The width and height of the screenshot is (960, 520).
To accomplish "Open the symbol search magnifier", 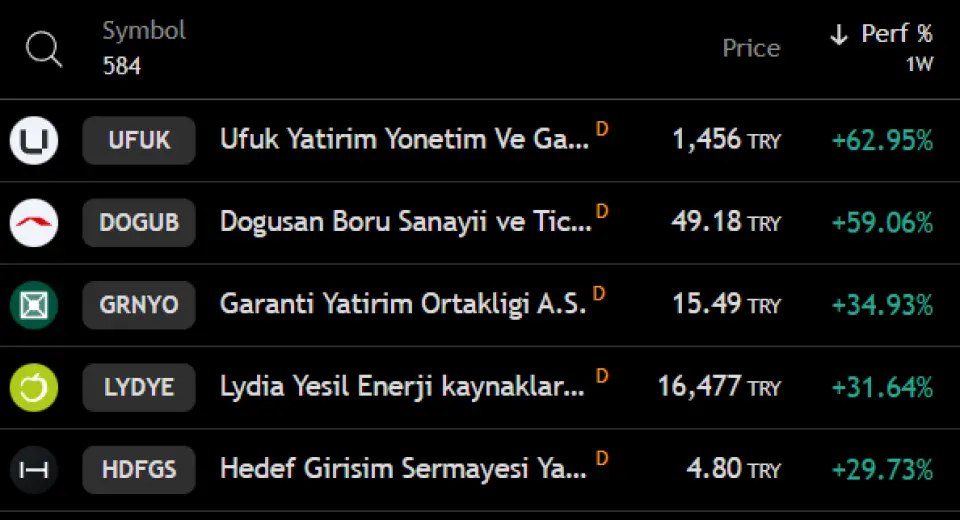I will (x=44, y=49).
